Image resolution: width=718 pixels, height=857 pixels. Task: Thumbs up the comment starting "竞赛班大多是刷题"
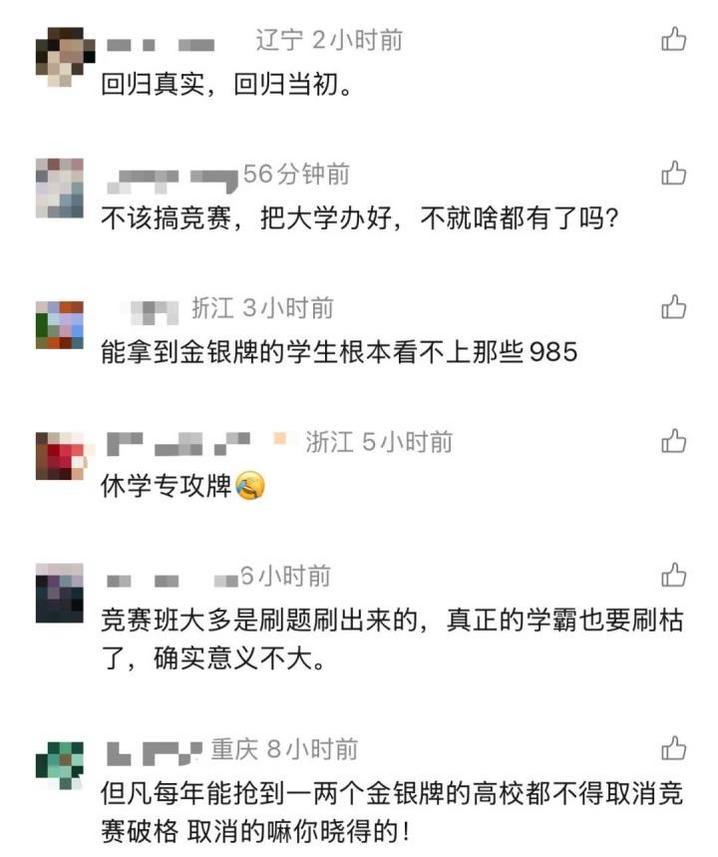point(674,574)
